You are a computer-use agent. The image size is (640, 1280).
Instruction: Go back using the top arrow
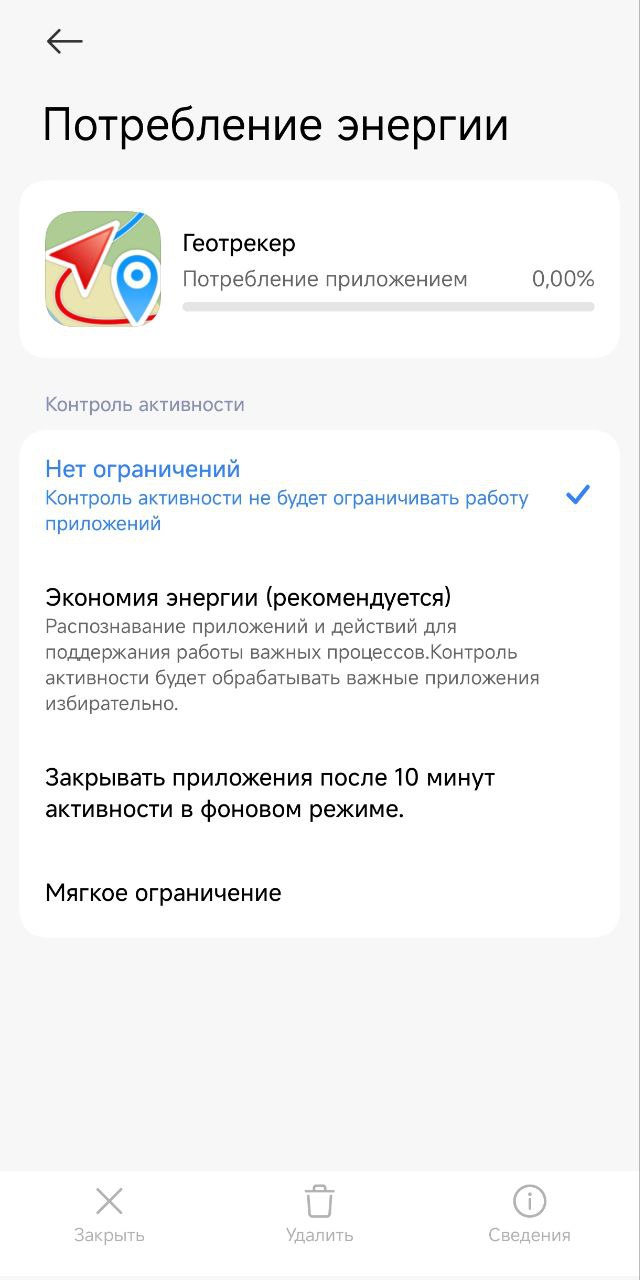click(65, 41)
